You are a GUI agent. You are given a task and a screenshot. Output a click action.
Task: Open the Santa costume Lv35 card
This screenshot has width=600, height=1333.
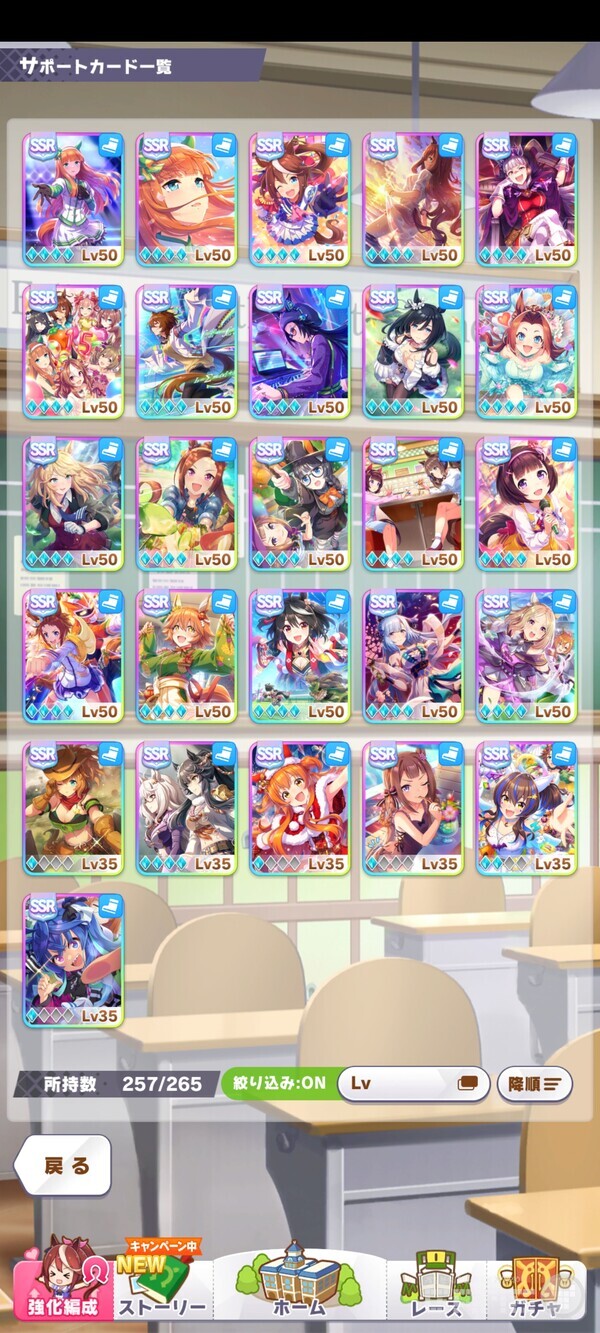point(299,808)
